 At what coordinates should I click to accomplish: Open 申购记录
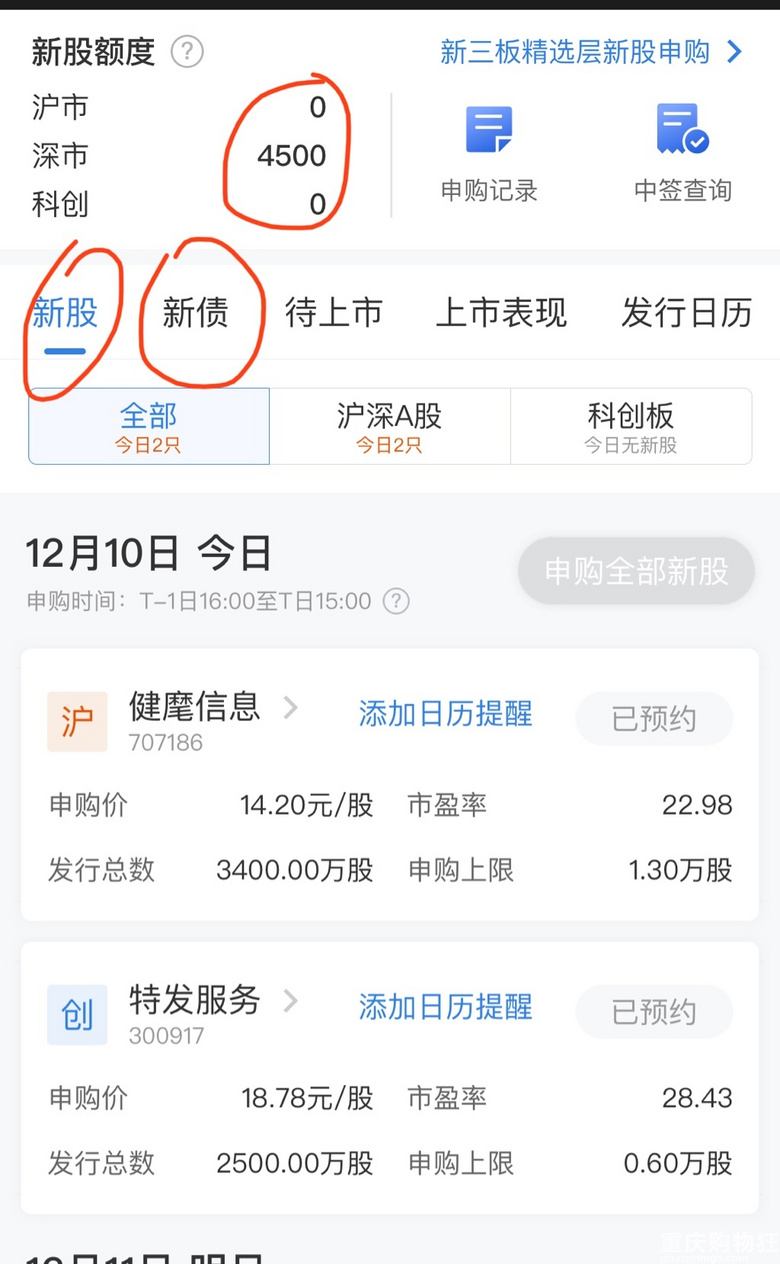489,155
